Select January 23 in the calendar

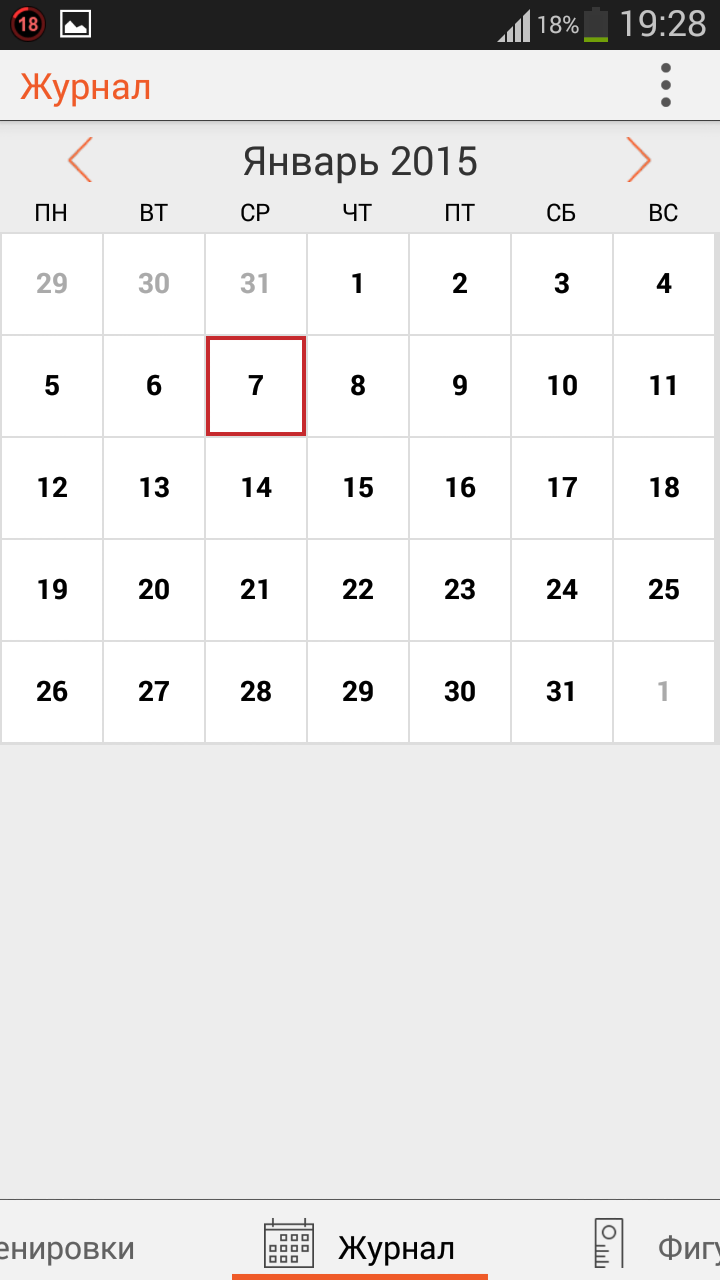click(460, 590)
